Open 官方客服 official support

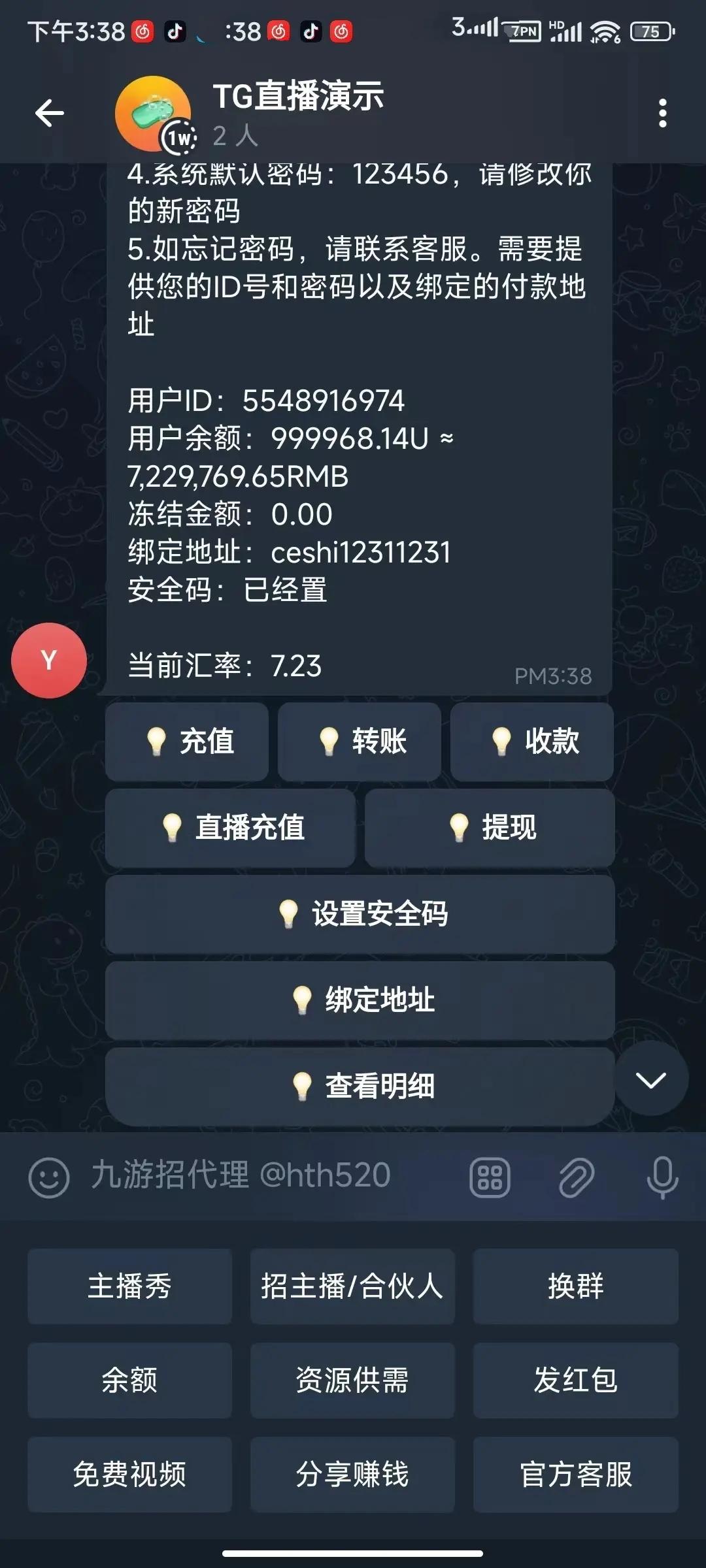click(576, 1475)
